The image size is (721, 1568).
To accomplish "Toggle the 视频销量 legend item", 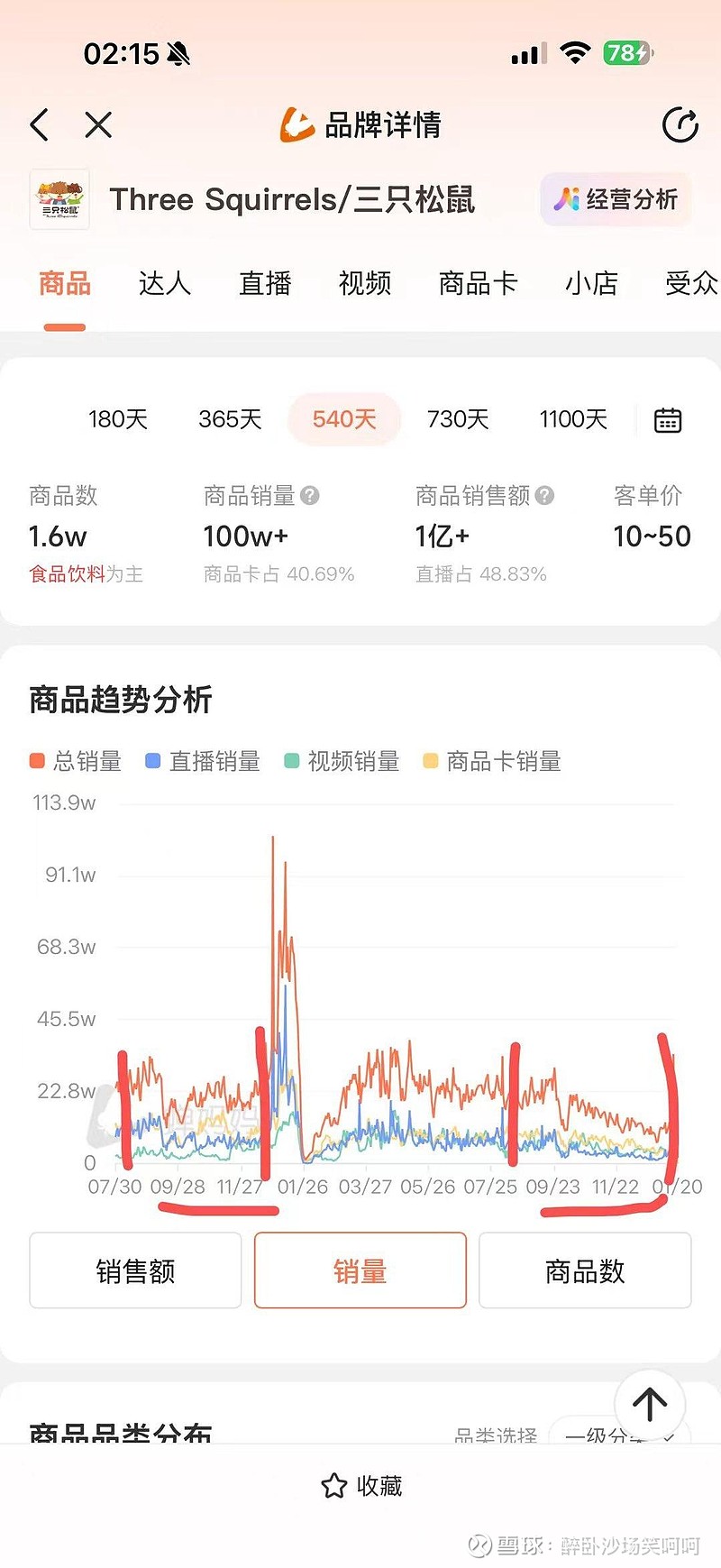I will tap(341, 761).
